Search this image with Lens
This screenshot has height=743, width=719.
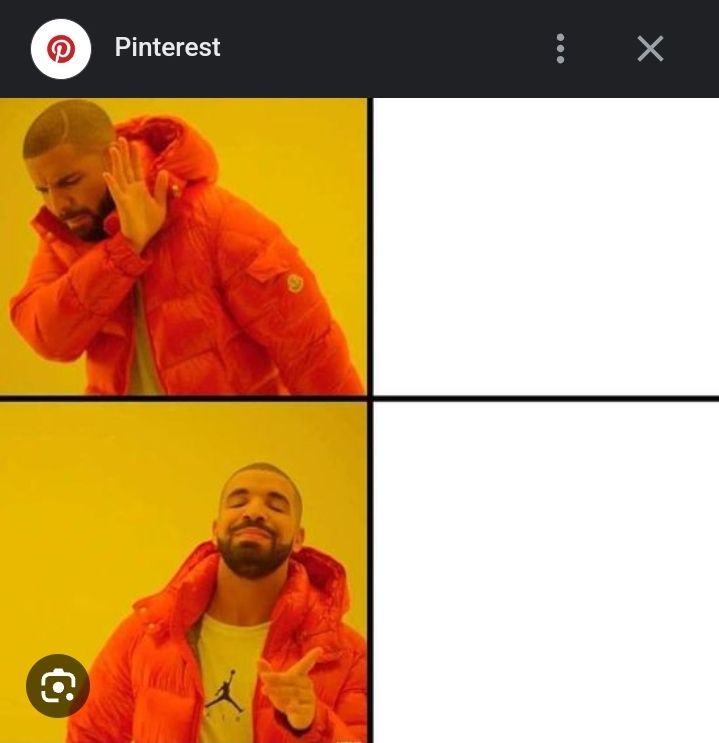point(58,686)
